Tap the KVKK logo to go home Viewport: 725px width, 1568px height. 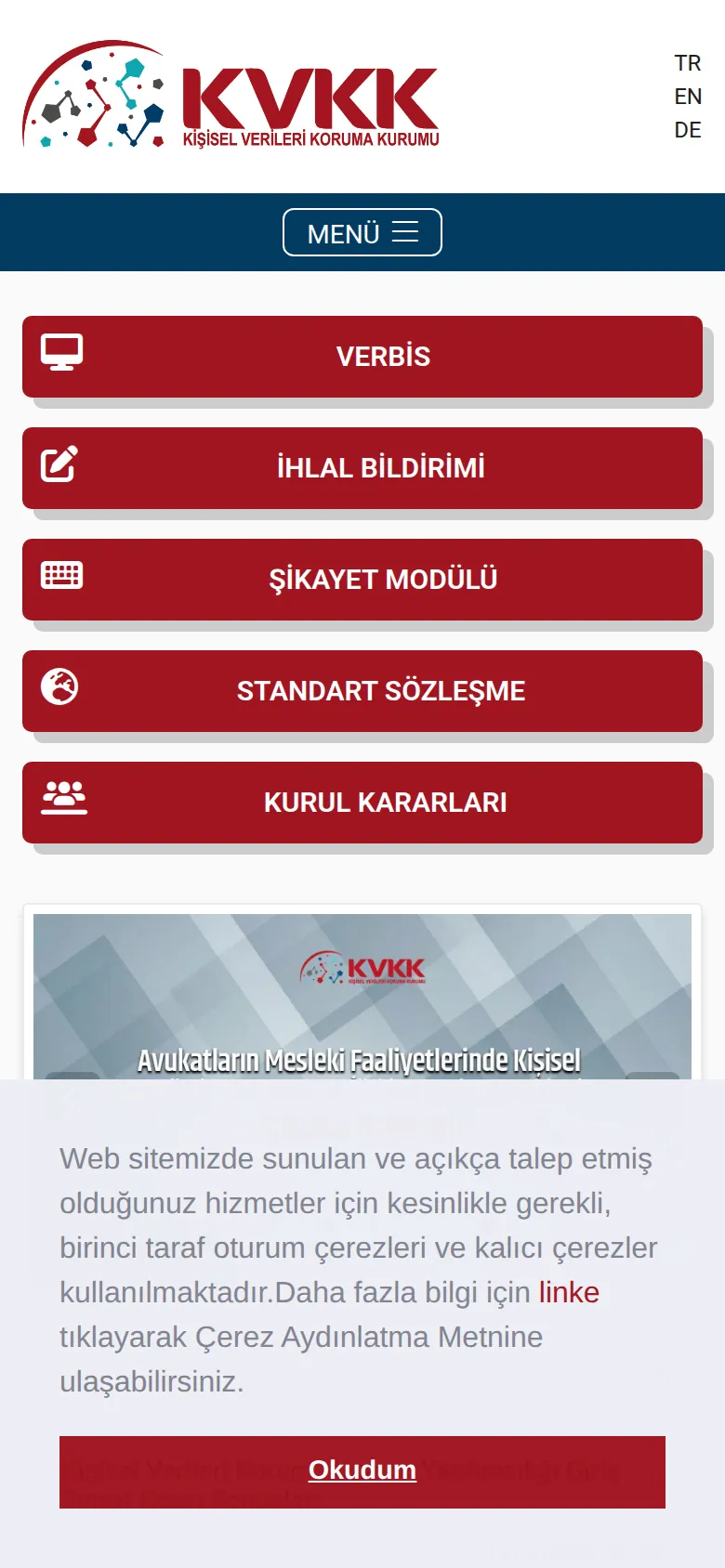pos(231,95)
